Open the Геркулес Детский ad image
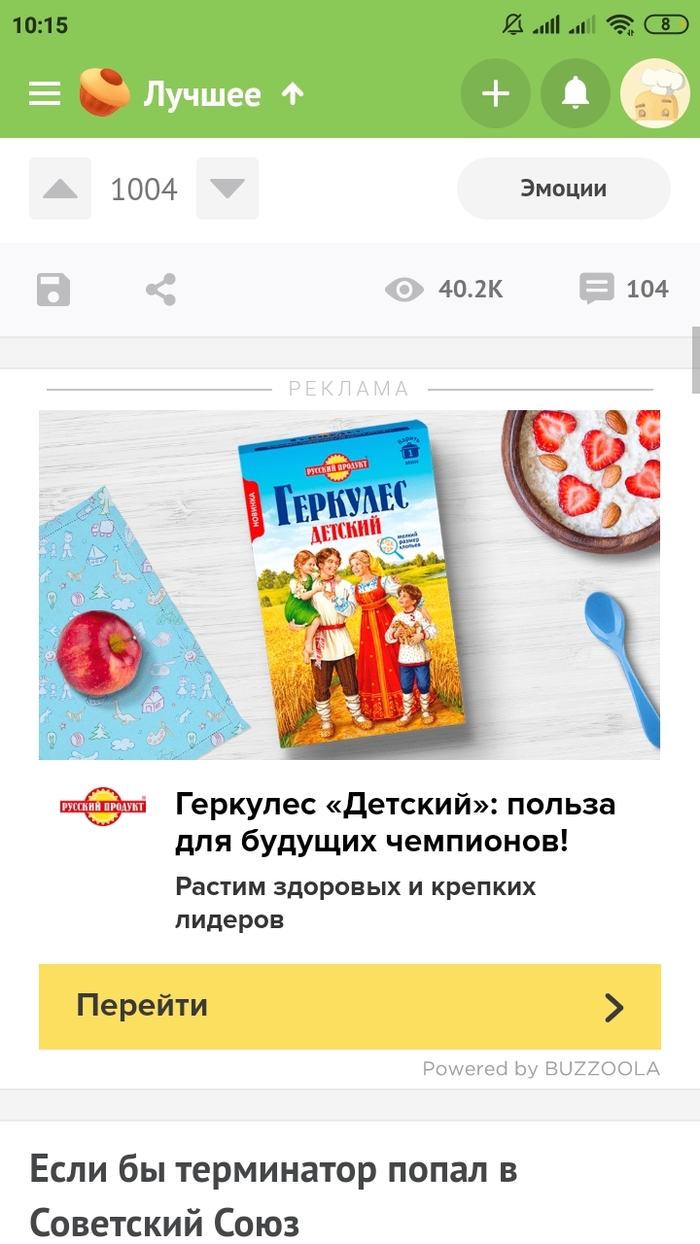 [349, 585]
